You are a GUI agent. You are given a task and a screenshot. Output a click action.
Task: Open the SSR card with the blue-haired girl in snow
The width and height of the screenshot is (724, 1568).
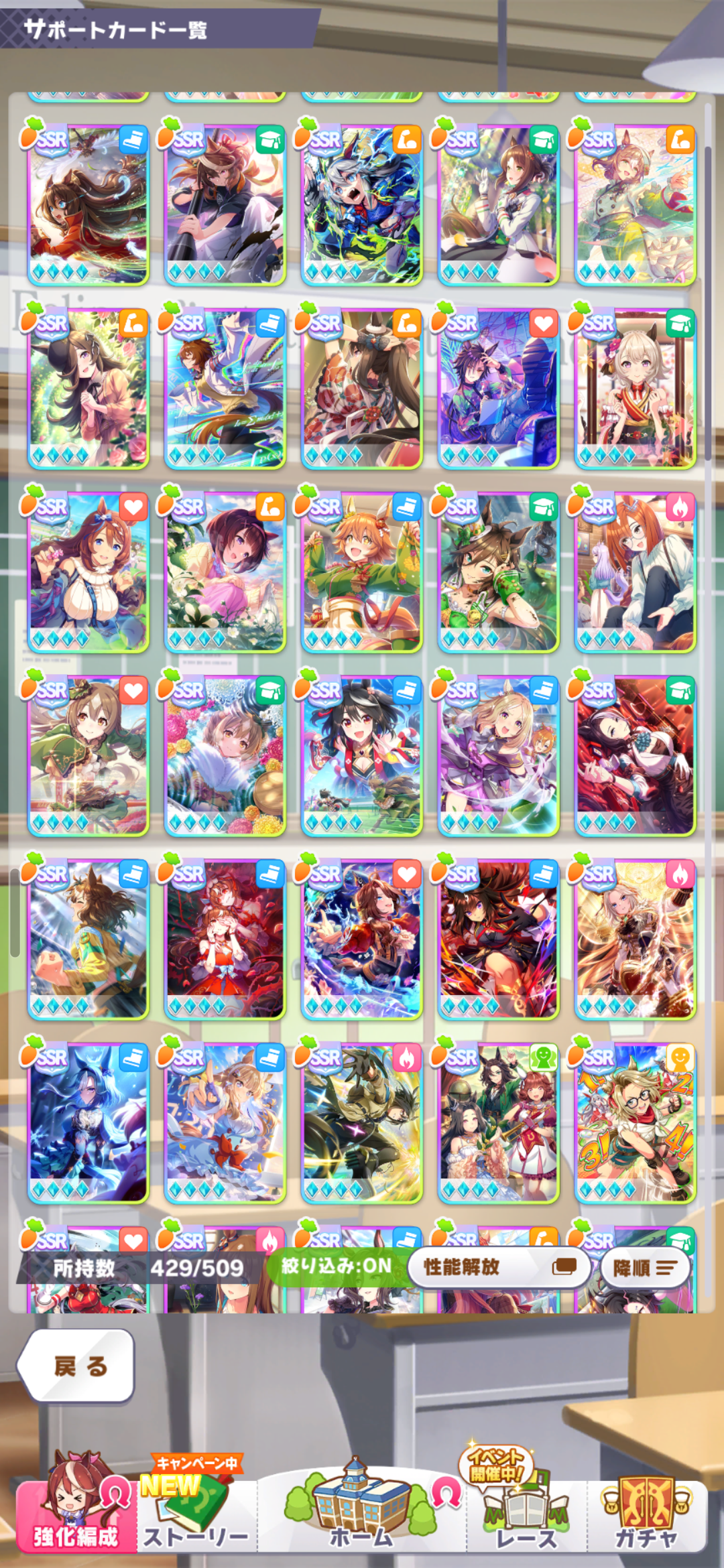click(88, 1122)
